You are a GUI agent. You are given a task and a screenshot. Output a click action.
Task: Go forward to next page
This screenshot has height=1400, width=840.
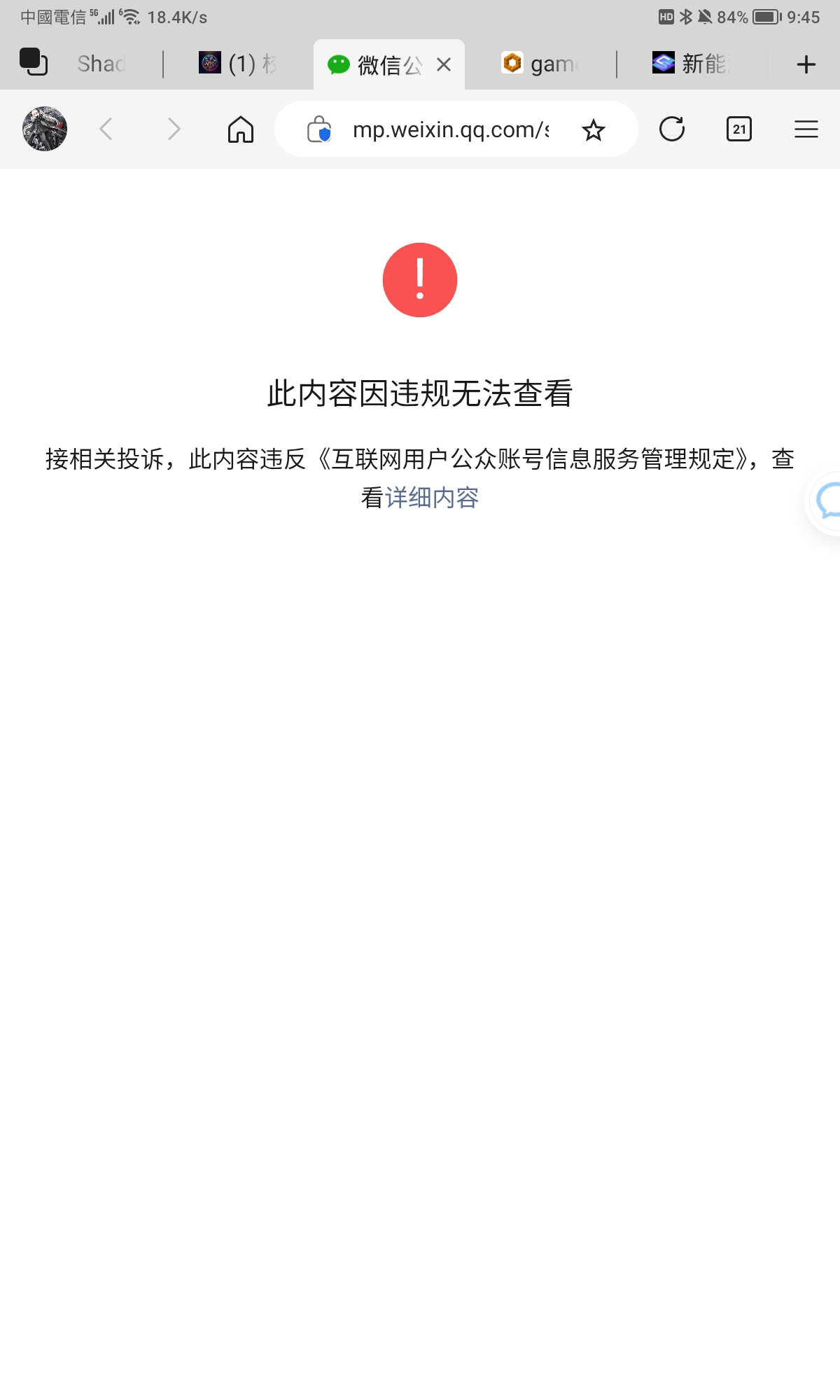pyautogui.click(x=174, y=129)
